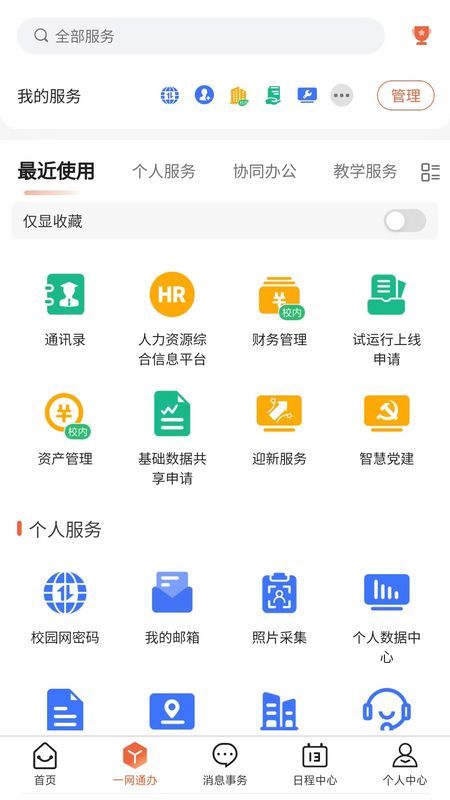The image size is (450, 800).
Task: Open 消息事务 in bottom navigation
Action: (224, 764)
